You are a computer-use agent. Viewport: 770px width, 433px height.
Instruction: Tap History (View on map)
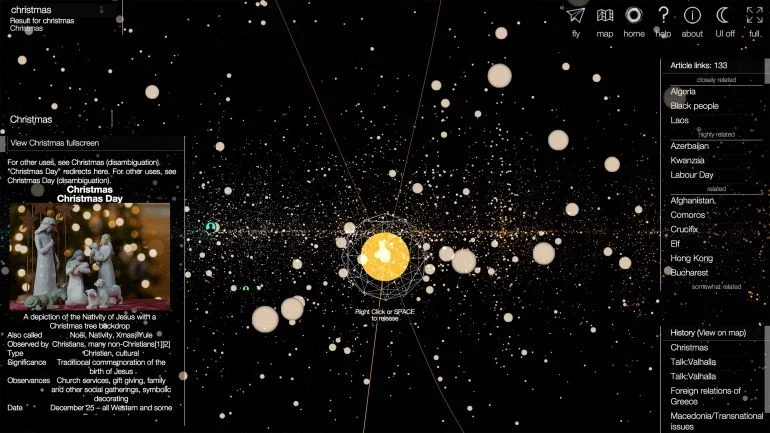pos(710,331)
